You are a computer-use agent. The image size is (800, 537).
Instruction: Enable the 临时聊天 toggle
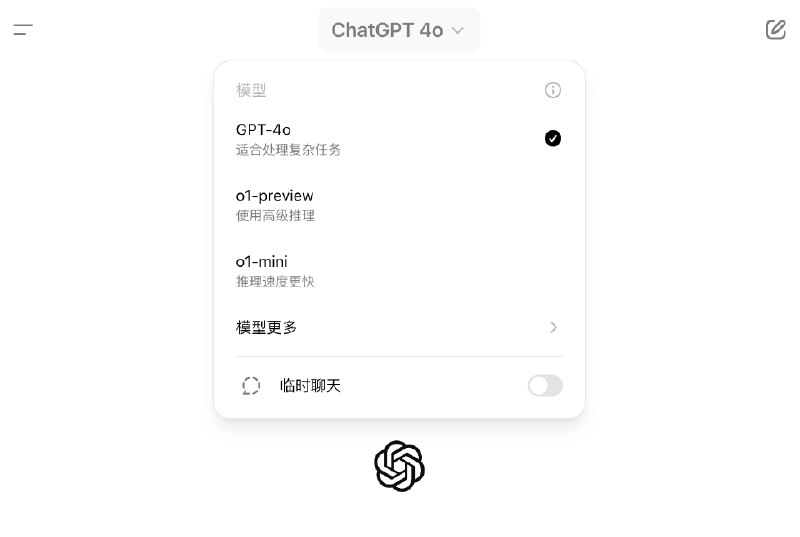[x=545, y=386]
